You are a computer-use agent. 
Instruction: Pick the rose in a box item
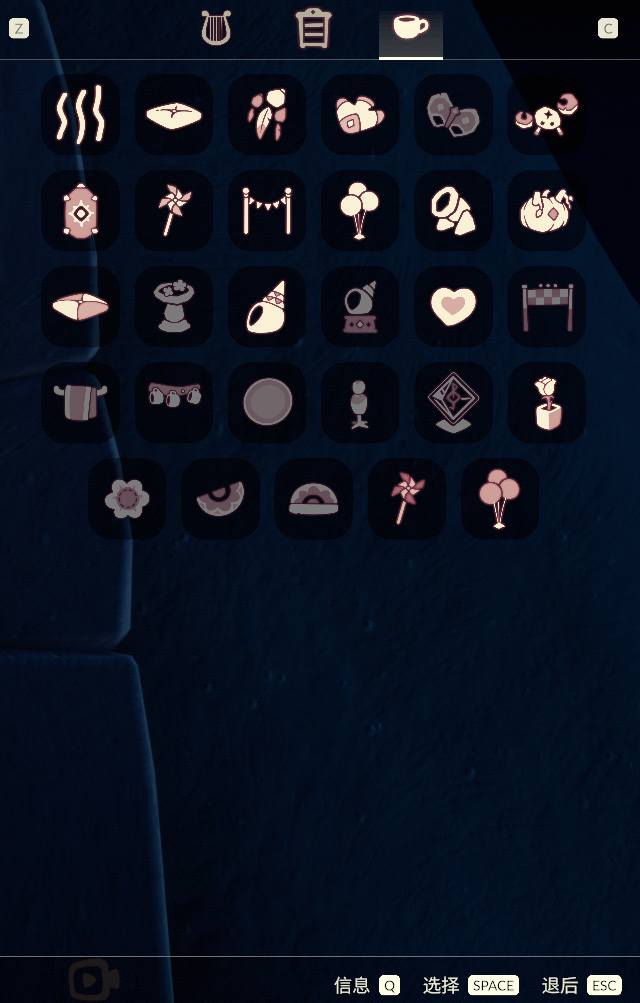[x=546, y=402]
